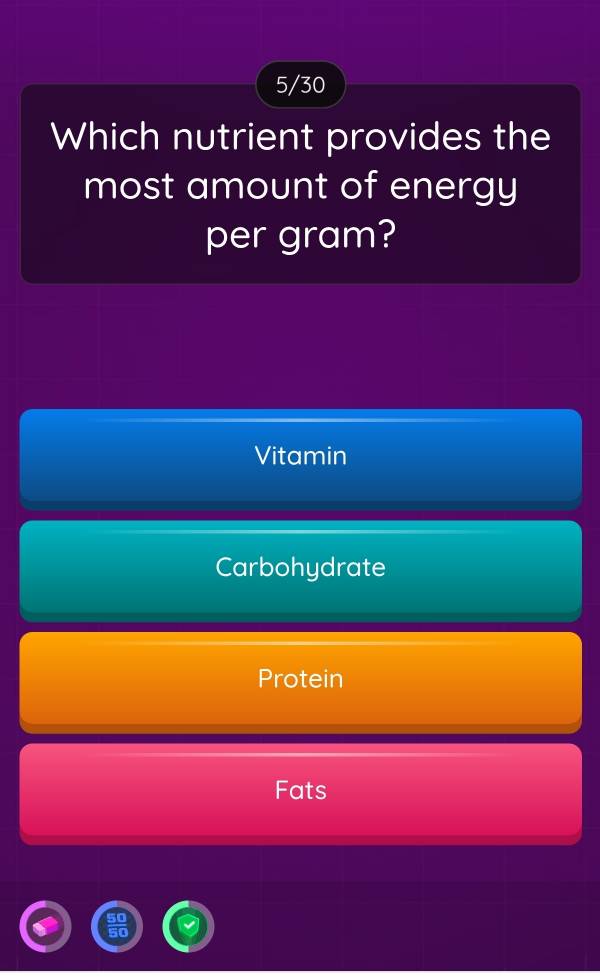The image size is (600, 977).
Task: Activate the 50/50 lifeline
Action: 117,926
